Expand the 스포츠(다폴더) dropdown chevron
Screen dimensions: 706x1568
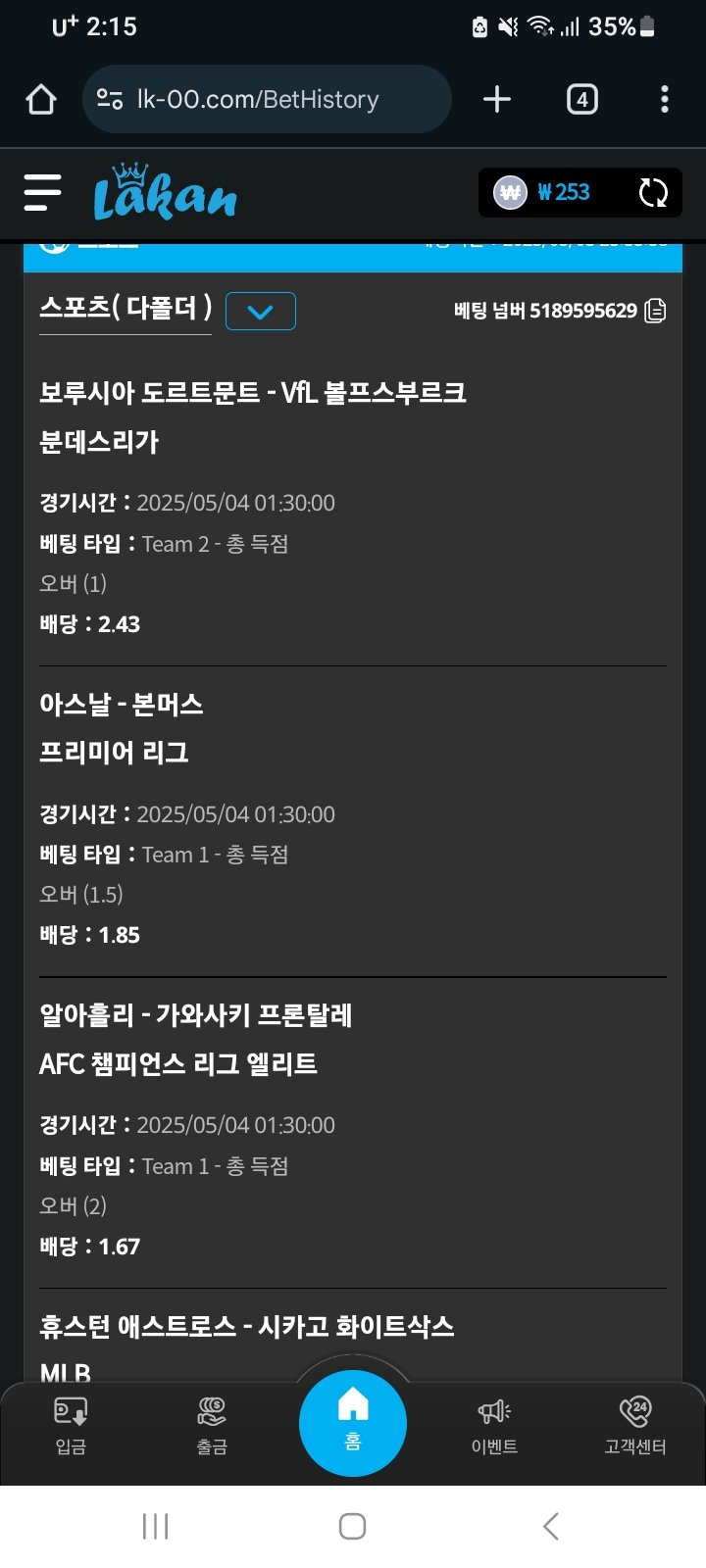pyautogui.click(x=260, y=312)
